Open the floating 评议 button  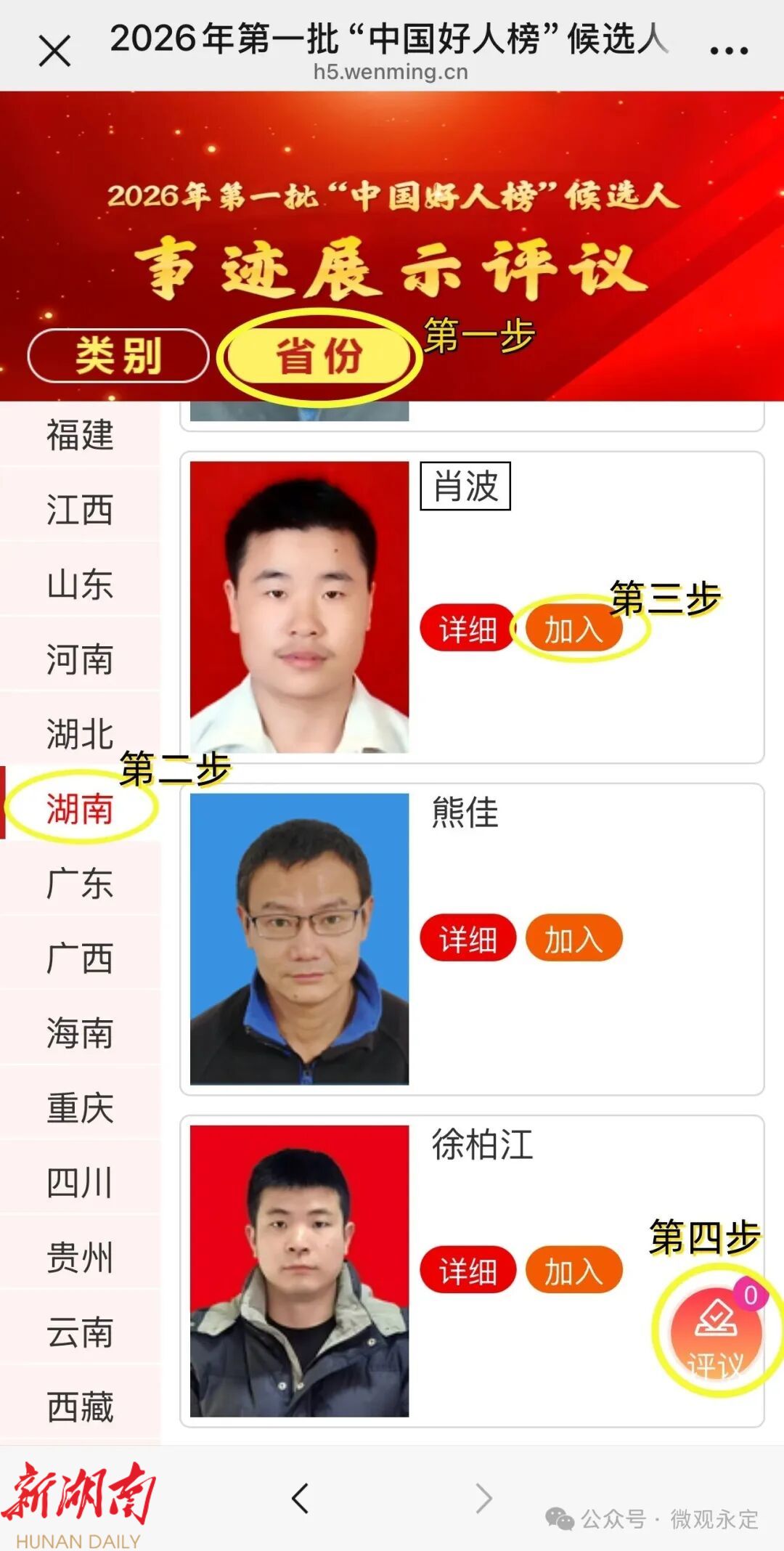[716, 1333]
